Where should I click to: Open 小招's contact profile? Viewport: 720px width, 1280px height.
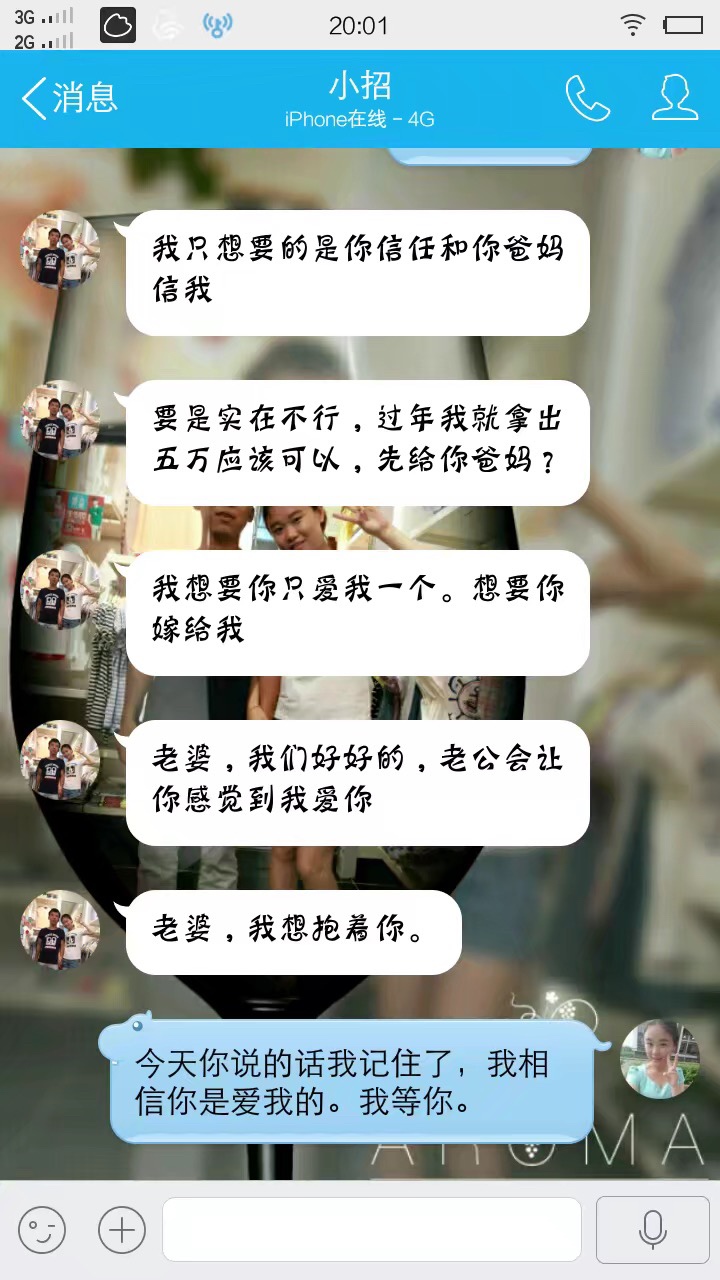coord(675,98)
